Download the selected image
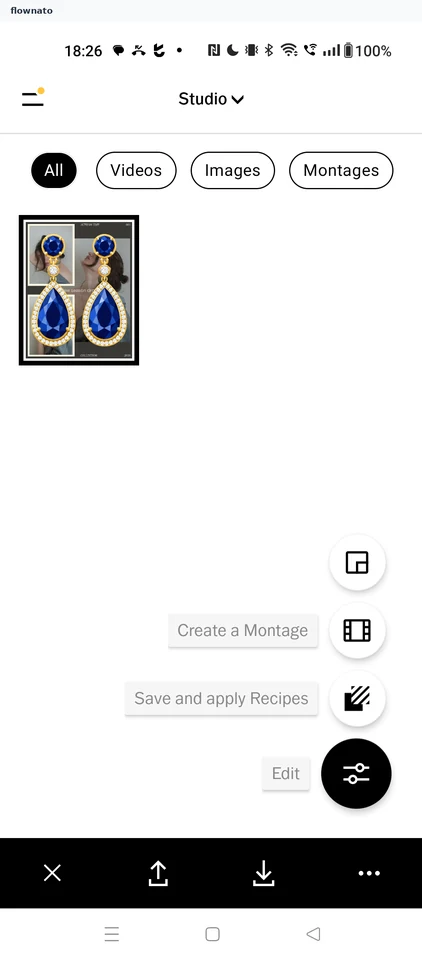422x960 pixels. (263, 873)
